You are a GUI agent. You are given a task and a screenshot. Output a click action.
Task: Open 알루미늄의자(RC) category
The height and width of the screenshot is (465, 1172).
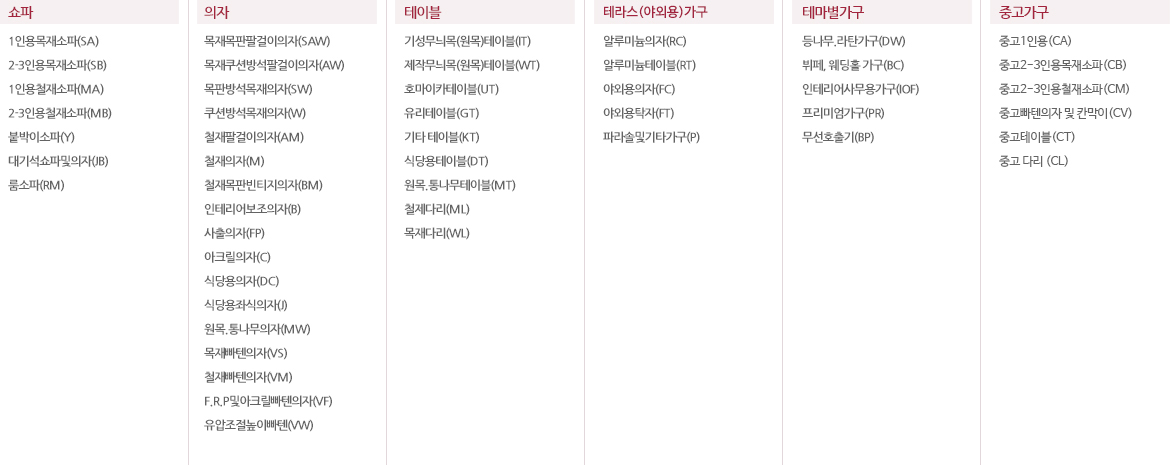point(644,41)
